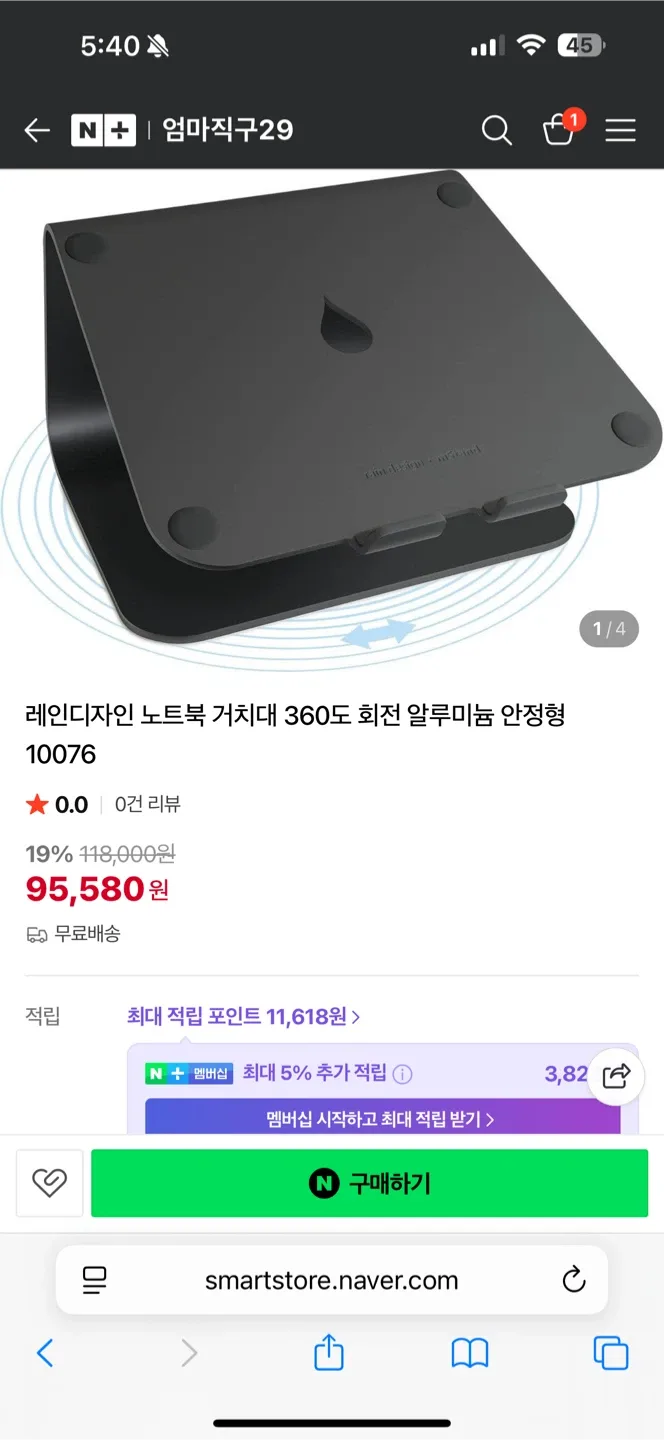Expand 최대 적립 포인트 11,618원 details
This screenshot has width=664, height=1440.
(x=243, y=1016)
